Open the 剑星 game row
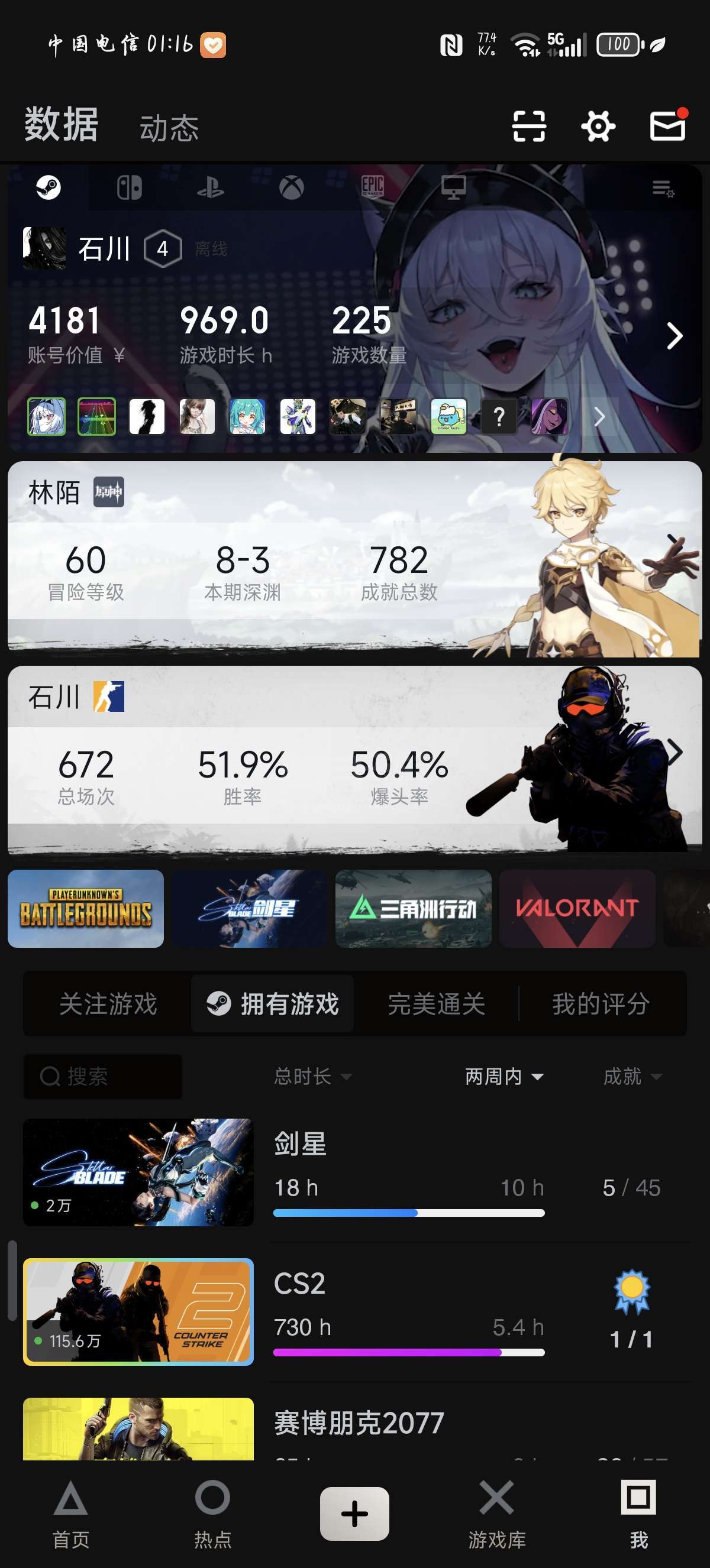 coord(355,1172)
